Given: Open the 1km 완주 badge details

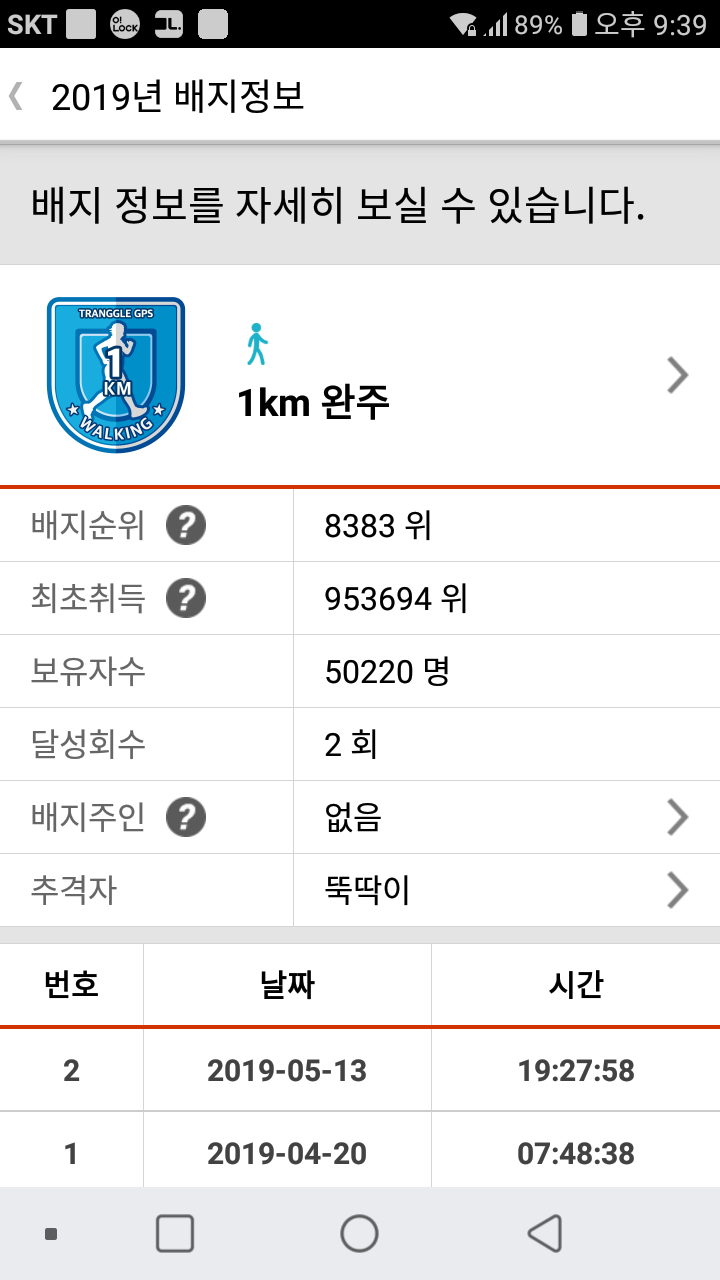Looking at the screenshot, I should (x=360, y=375).
